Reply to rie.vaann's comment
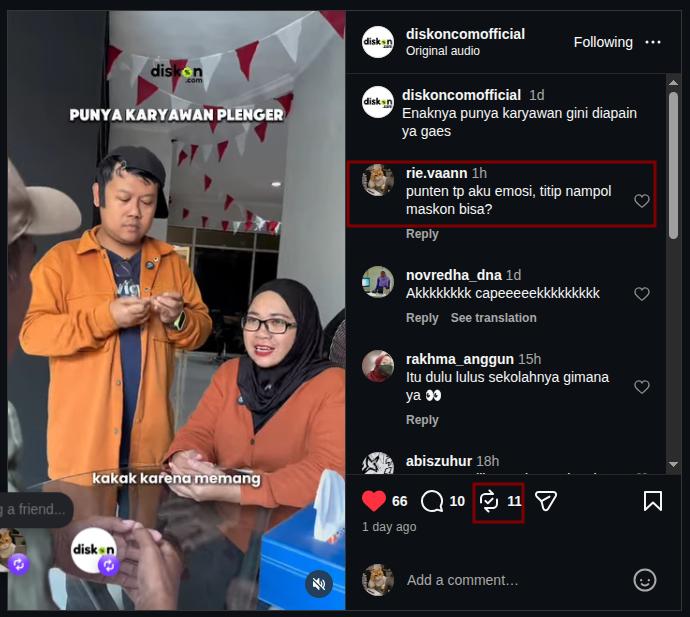690x617 pixels. coord(422,234)
